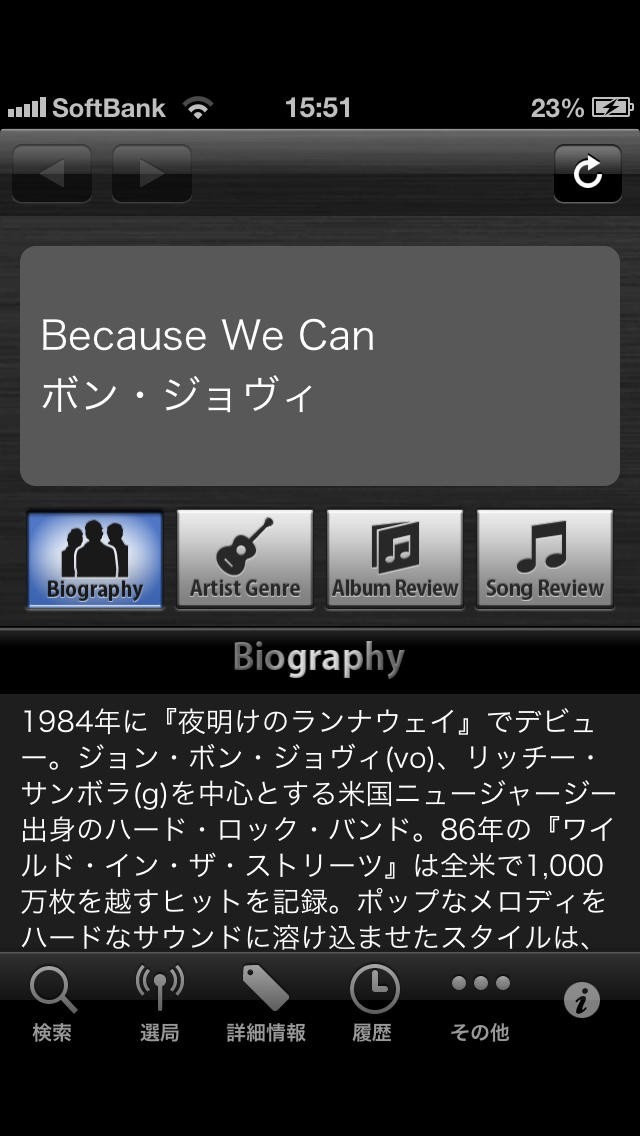Reload the page with the refresh icon

coord(587,174)
